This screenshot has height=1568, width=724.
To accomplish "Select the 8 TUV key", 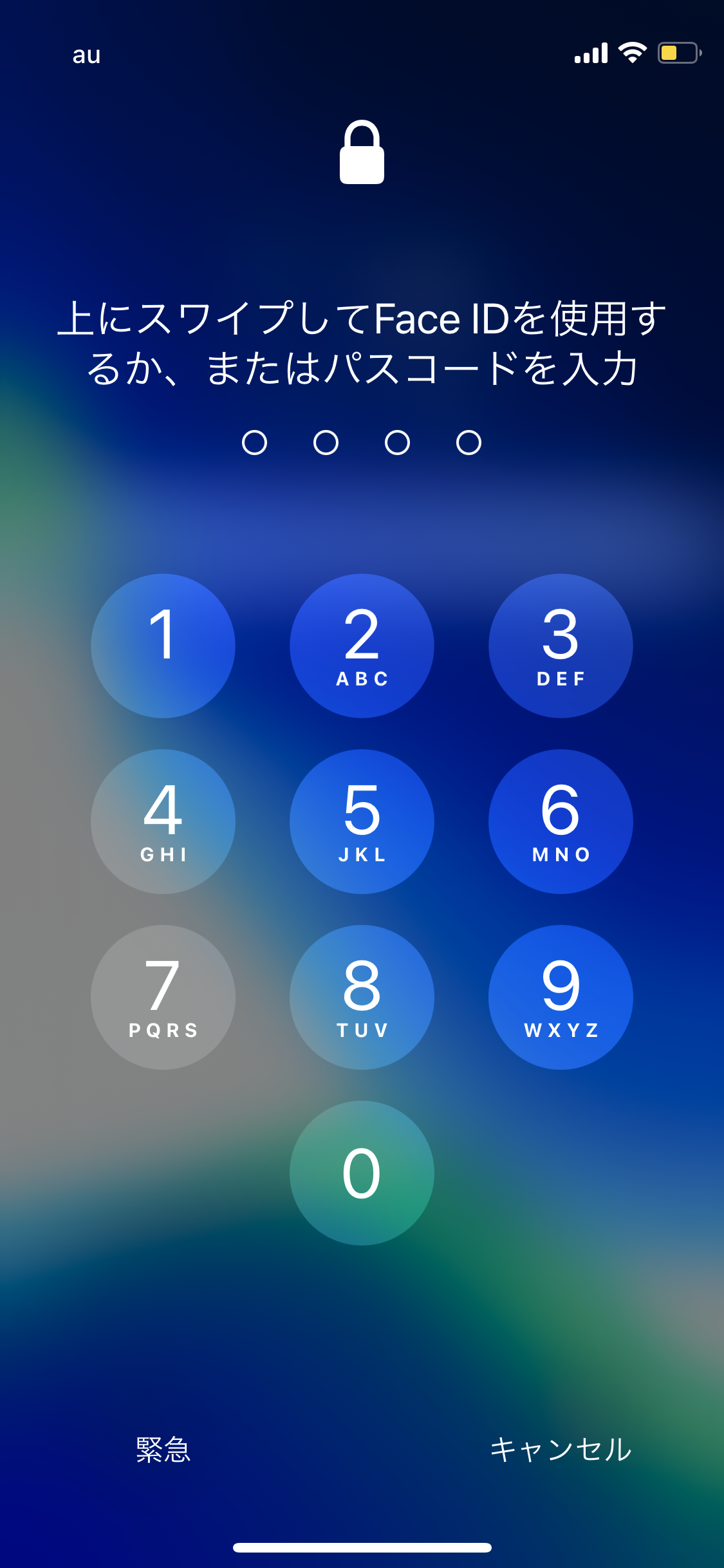I will coord(362,997).
